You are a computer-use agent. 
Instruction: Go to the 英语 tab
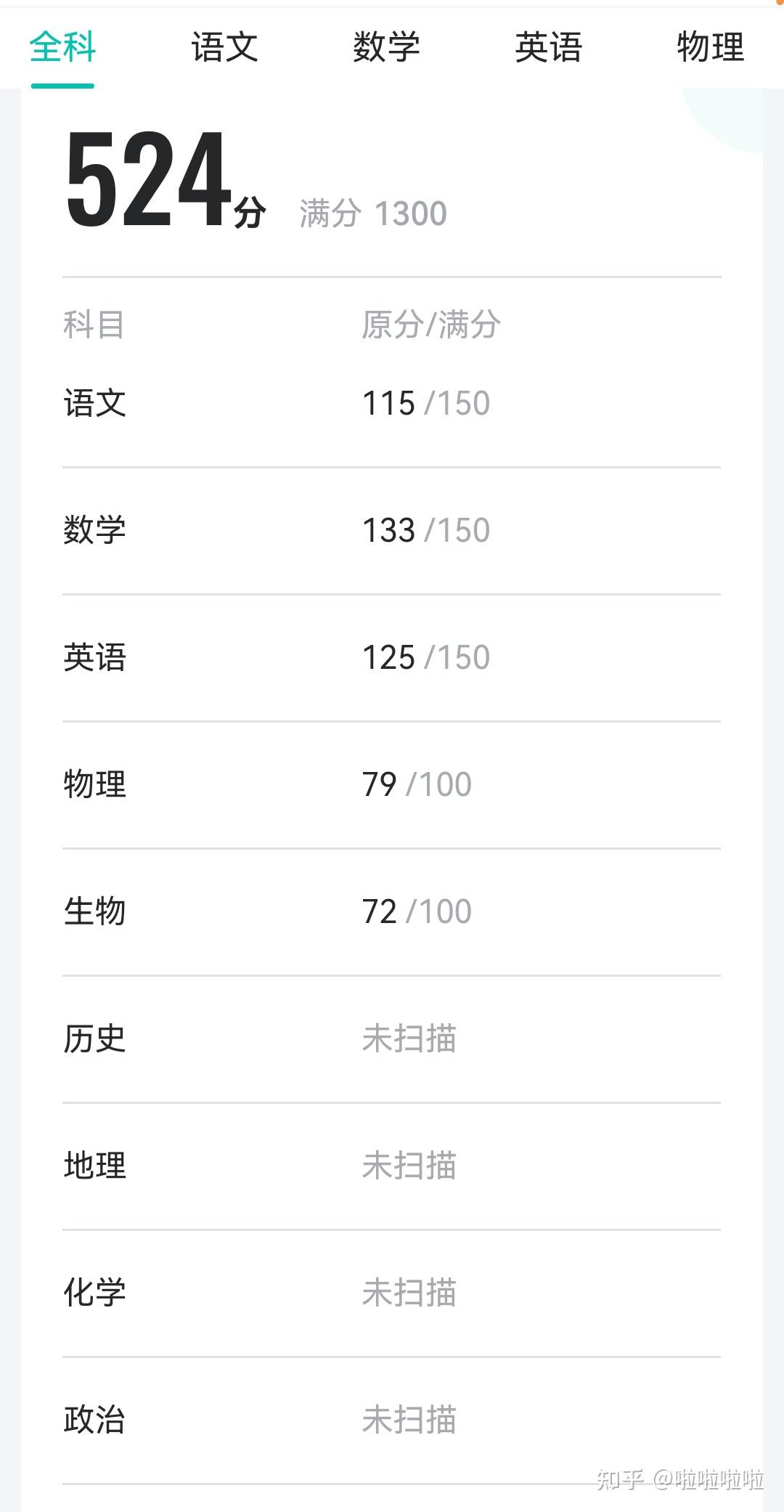pos(548,48)
